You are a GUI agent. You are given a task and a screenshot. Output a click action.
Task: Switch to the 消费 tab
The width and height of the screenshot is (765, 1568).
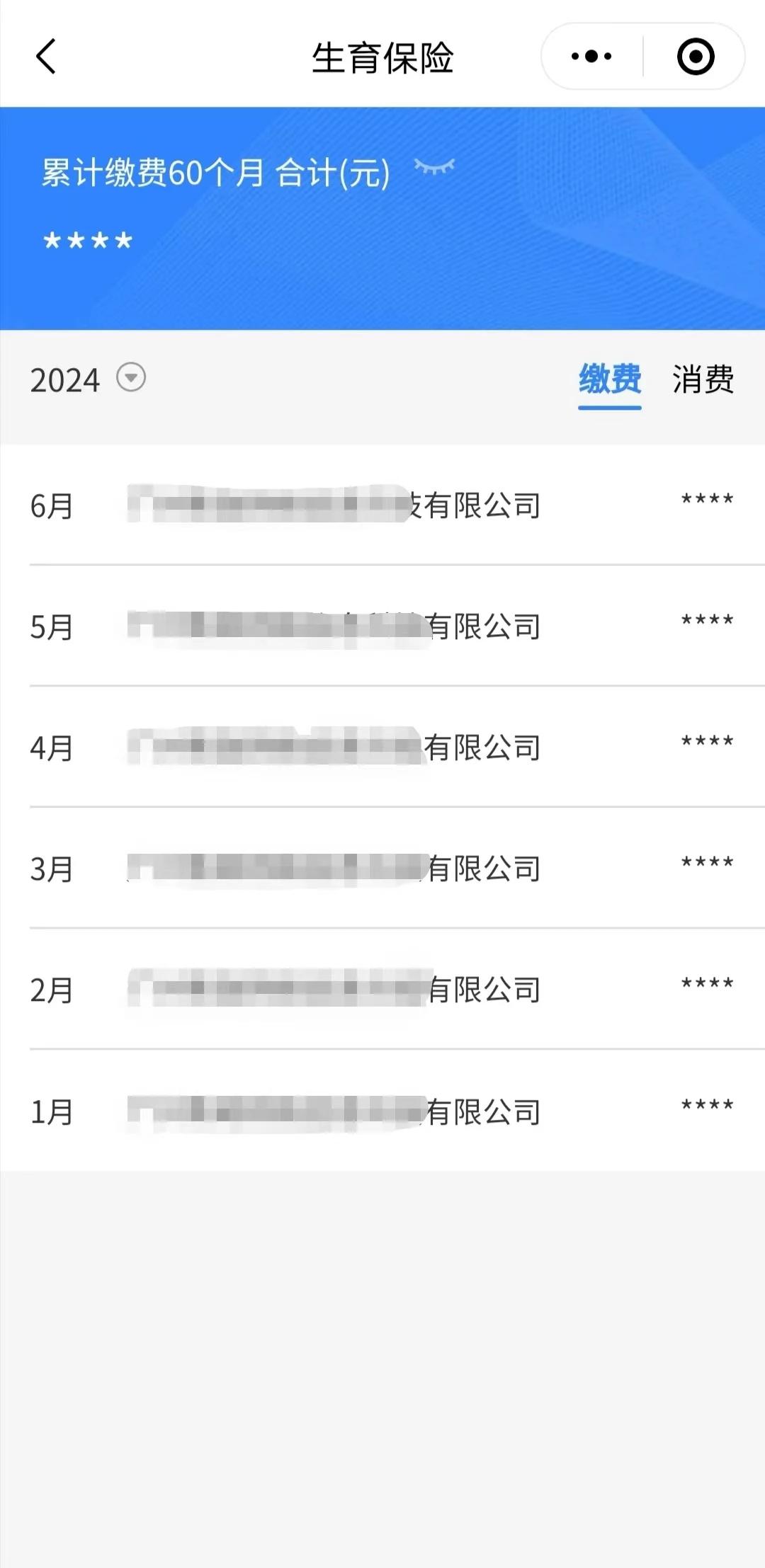(x=703, y=379)
